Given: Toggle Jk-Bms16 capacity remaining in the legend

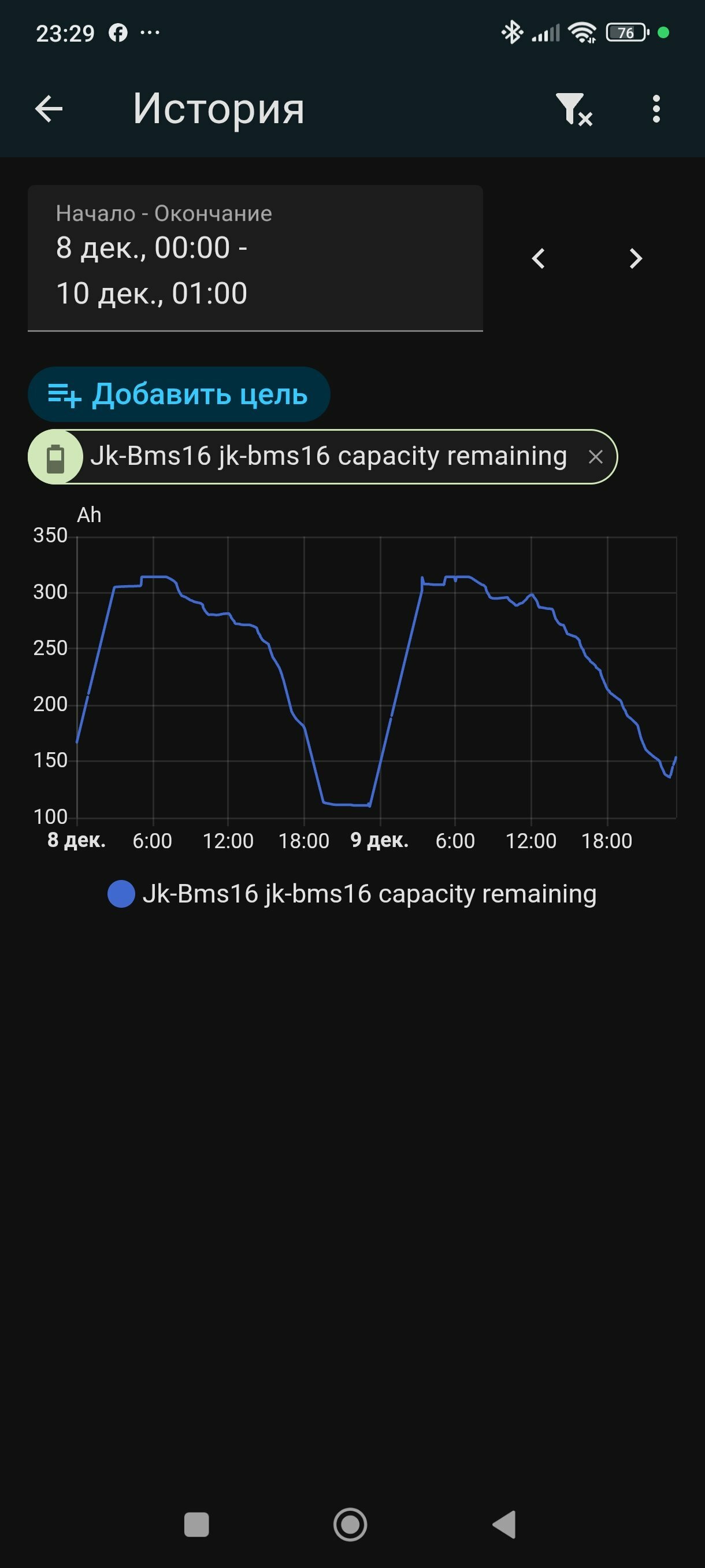Looking at the screenshot, I should [x=352, y=894].
